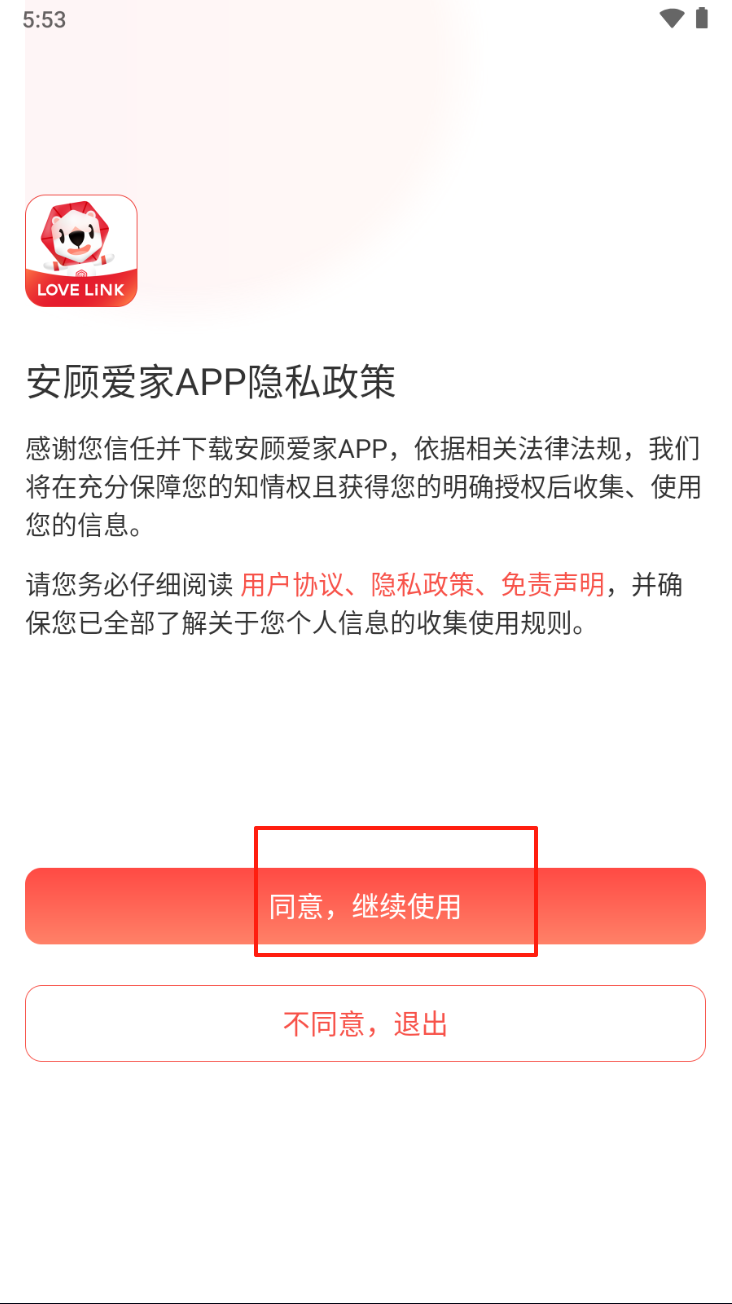This screenshot has width=732, height=1304.
Task: Tap 不同意，退出 to decline and exit
Action: [365, 1023]
